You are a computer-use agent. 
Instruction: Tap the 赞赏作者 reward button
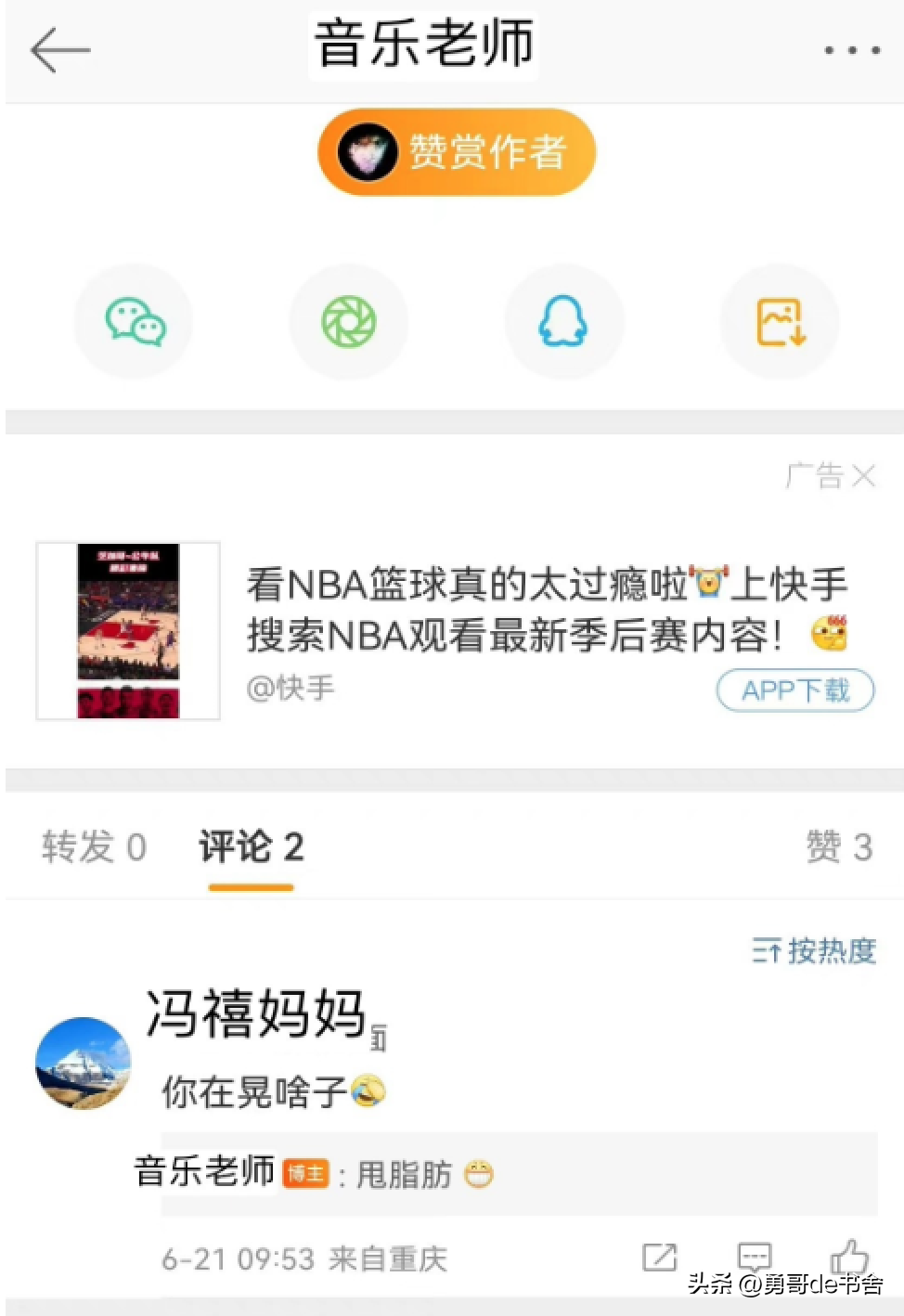[x=456, y=152]
